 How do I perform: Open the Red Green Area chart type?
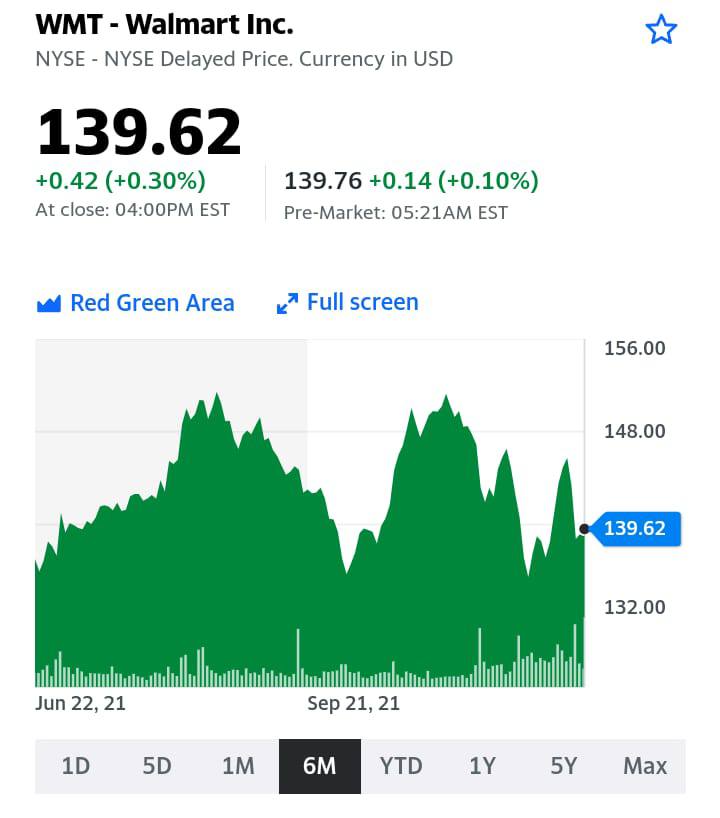click(135, 303)
